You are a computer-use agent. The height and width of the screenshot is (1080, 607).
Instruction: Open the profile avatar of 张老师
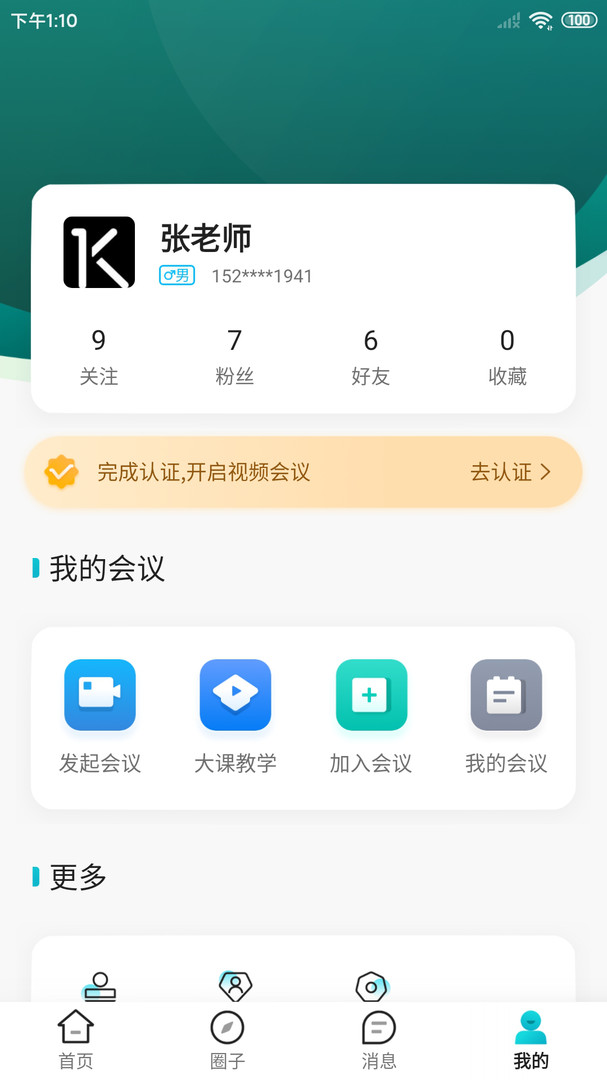(99, 252)
